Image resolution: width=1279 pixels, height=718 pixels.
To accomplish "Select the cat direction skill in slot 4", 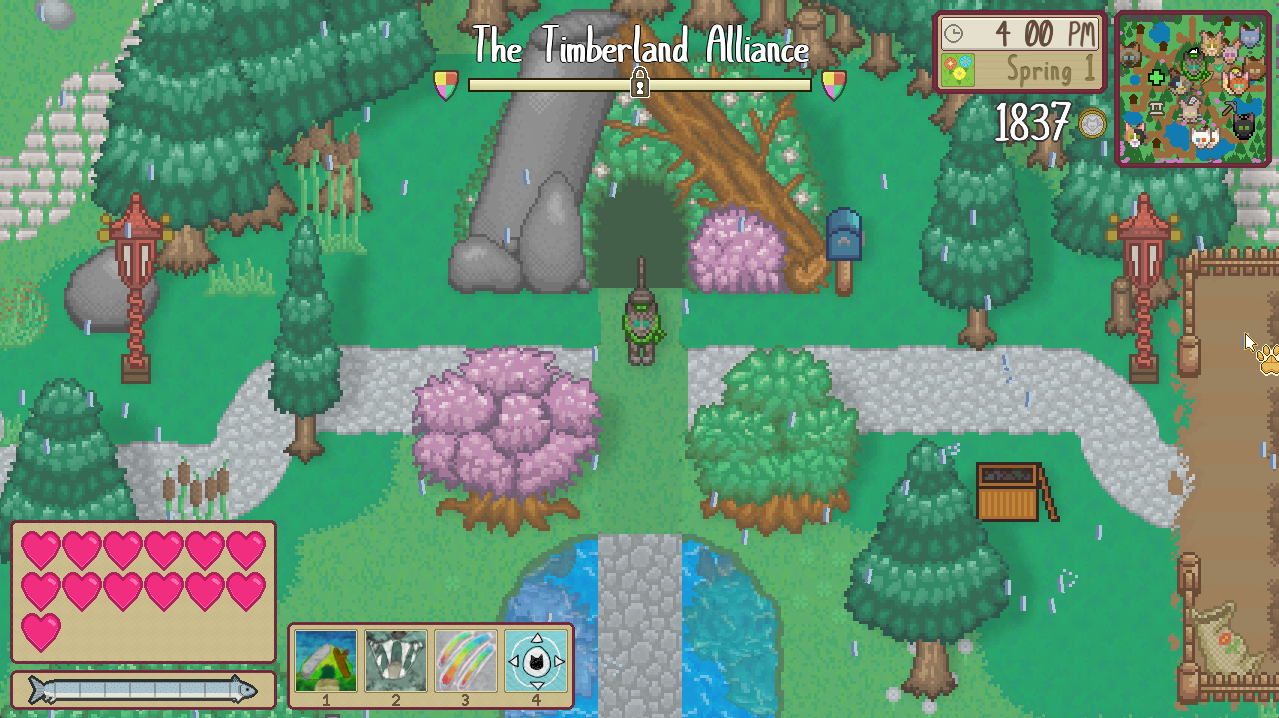I will point(535,660).
